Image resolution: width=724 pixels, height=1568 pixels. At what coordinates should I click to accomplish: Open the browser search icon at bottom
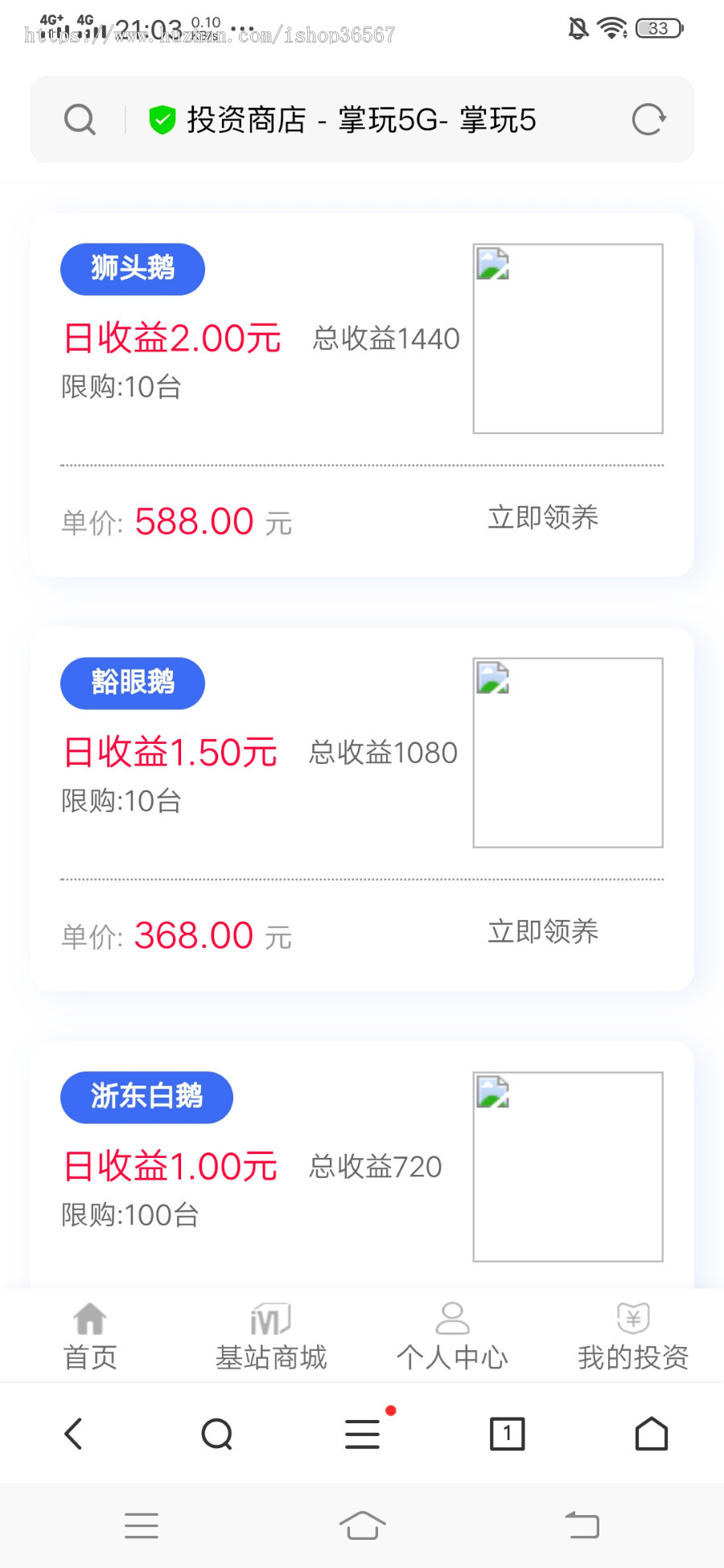[x=217, y=1433]
